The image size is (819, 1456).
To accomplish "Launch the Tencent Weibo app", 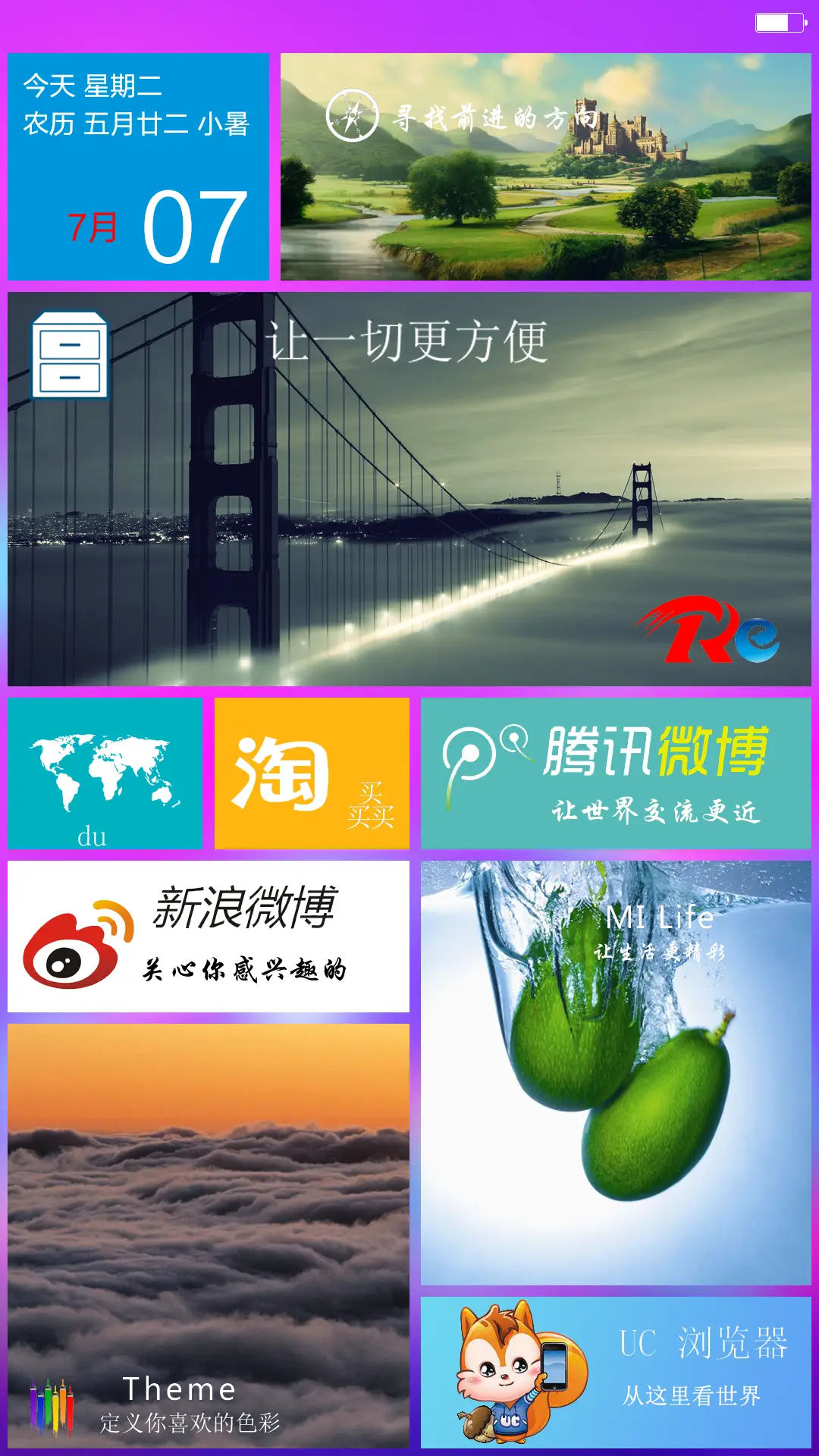I will click(x=614, y=773).
